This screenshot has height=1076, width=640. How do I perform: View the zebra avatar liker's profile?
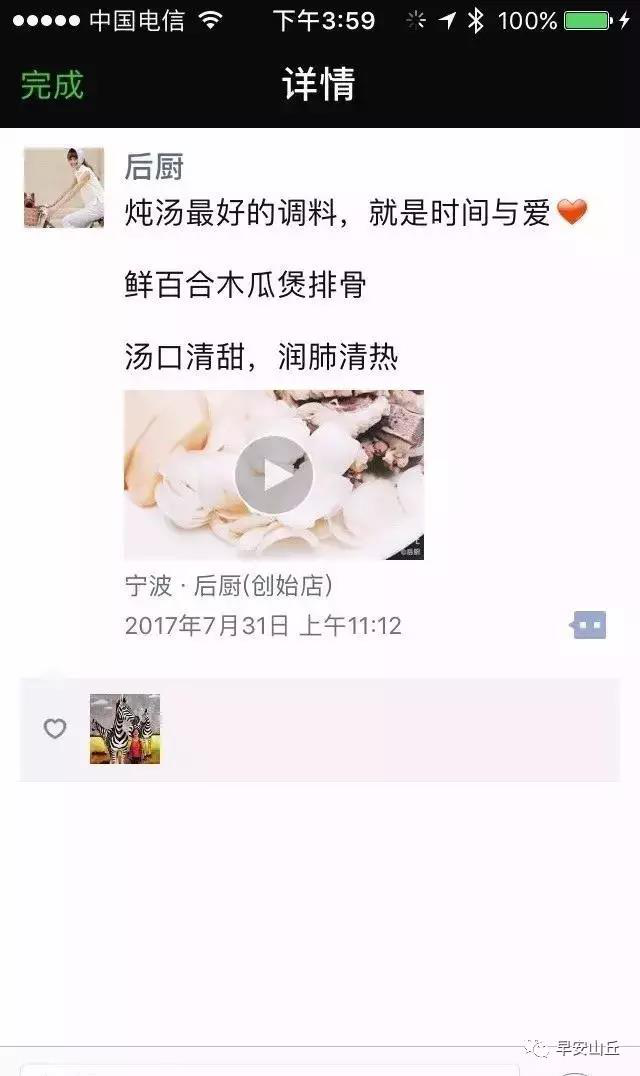(x=125, y=729)
